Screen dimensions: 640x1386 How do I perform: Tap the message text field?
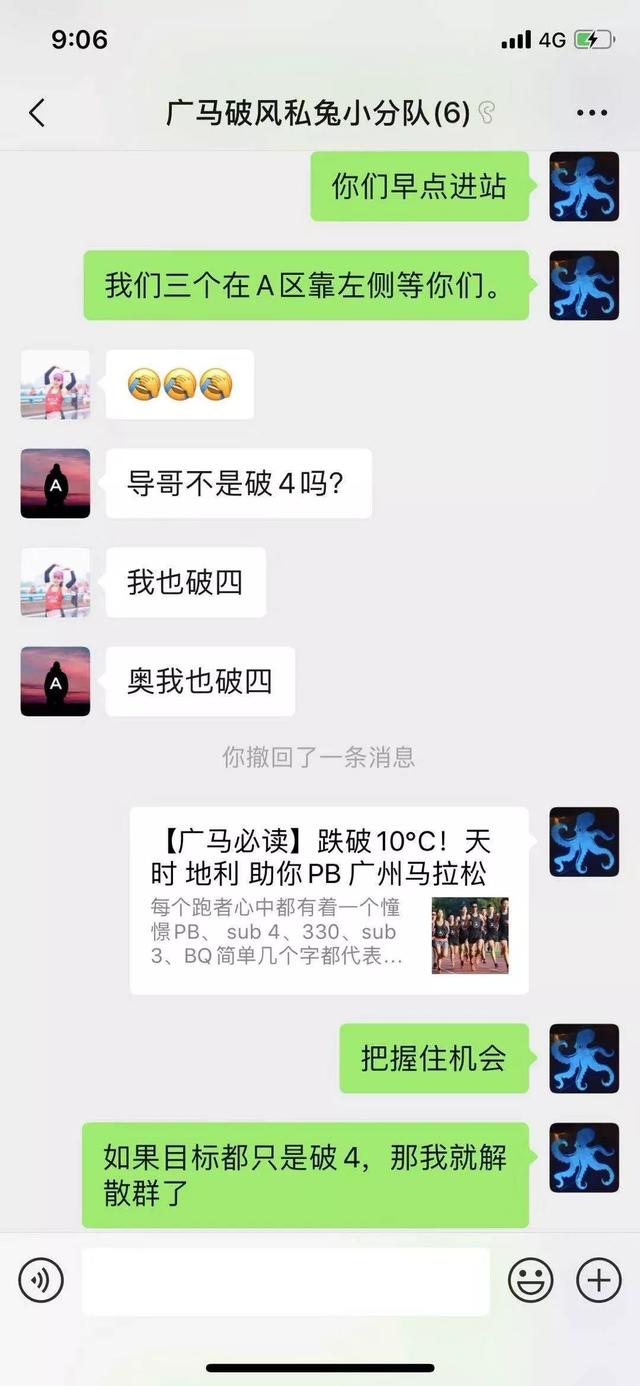286,1281
